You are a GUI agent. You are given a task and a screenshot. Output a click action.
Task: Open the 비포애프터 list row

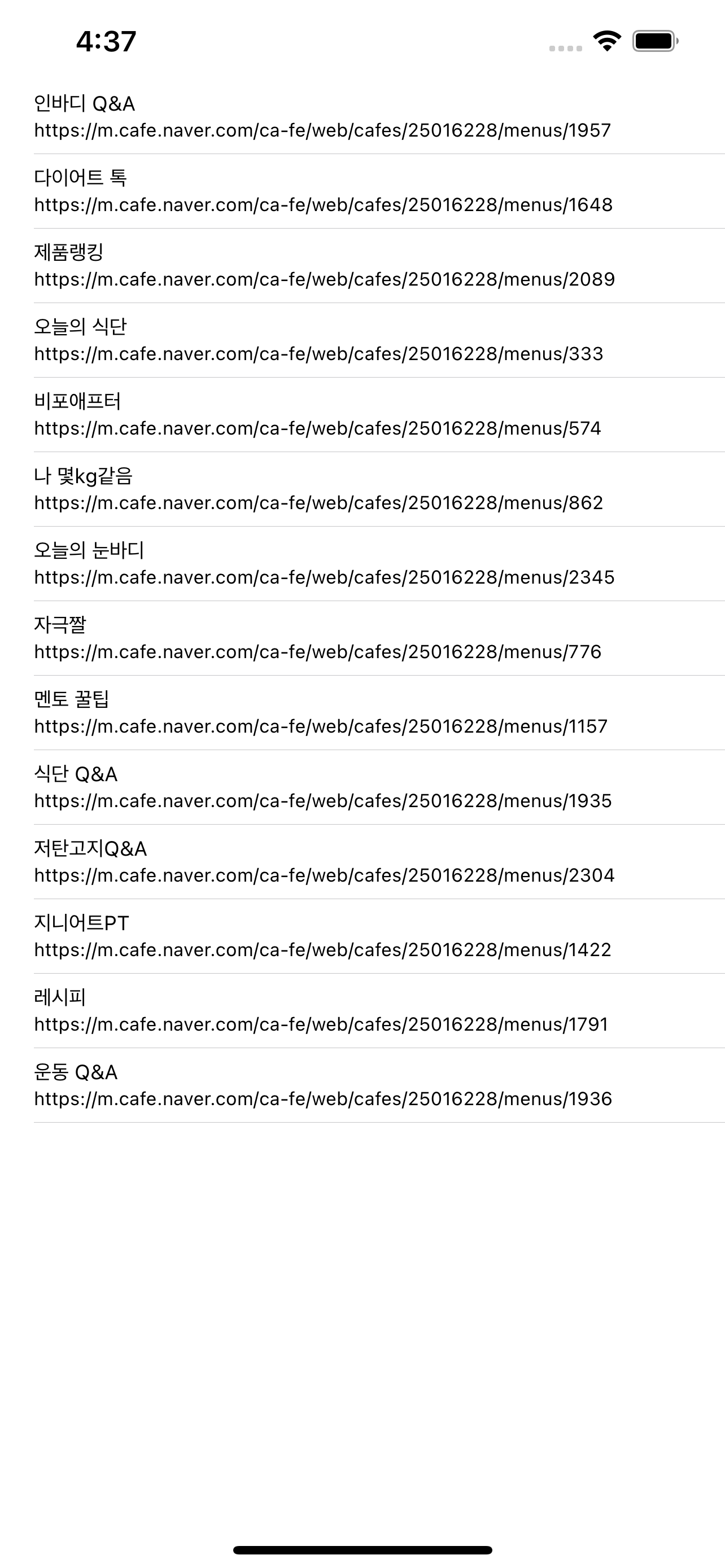pyautogui.click(x=362, y=414)
